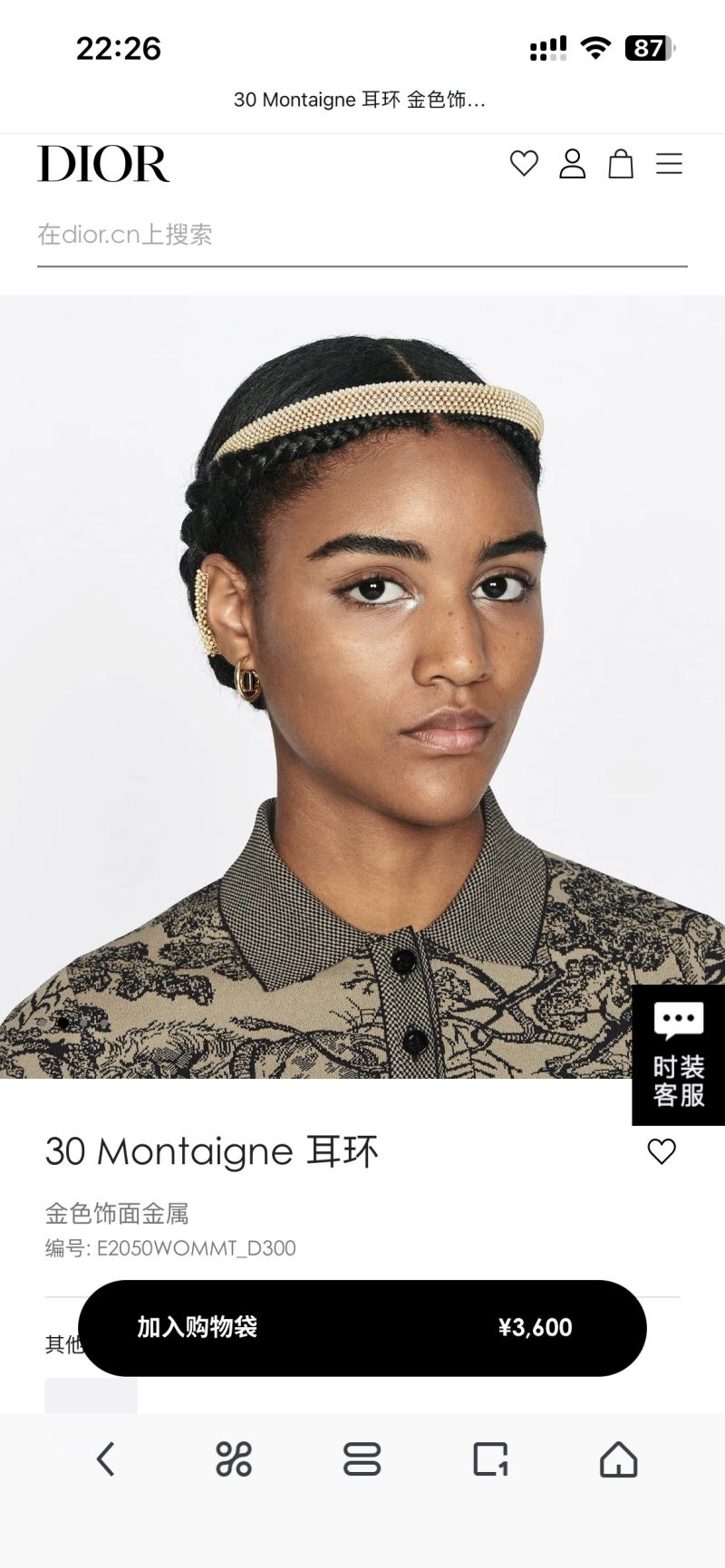Image resolution: width=725 pixels, height=1568 pixels.
Task: Open the wishlist heart icon in the header
Action: point(524,165)
